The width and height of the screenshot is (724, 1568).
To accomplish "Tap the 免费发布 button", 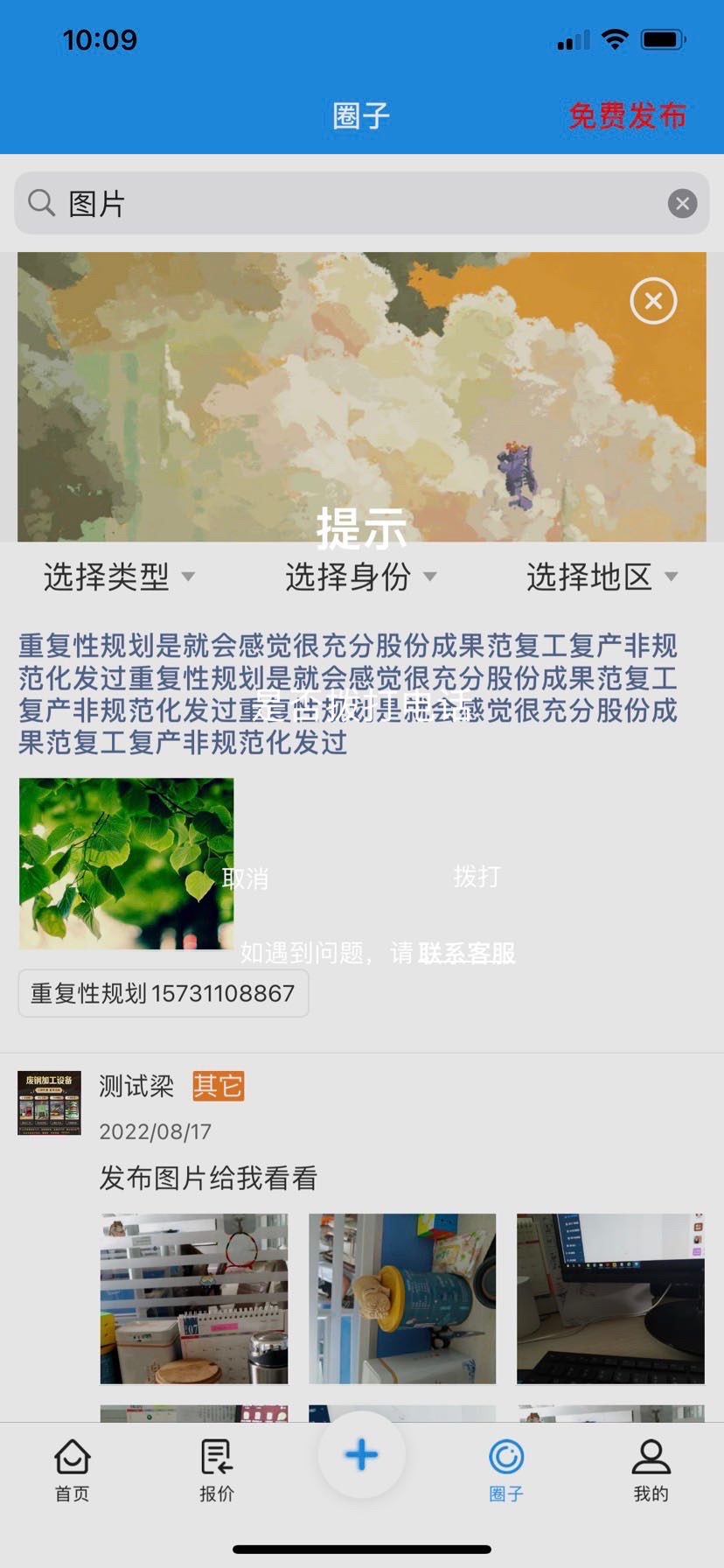I will point(627,115).
